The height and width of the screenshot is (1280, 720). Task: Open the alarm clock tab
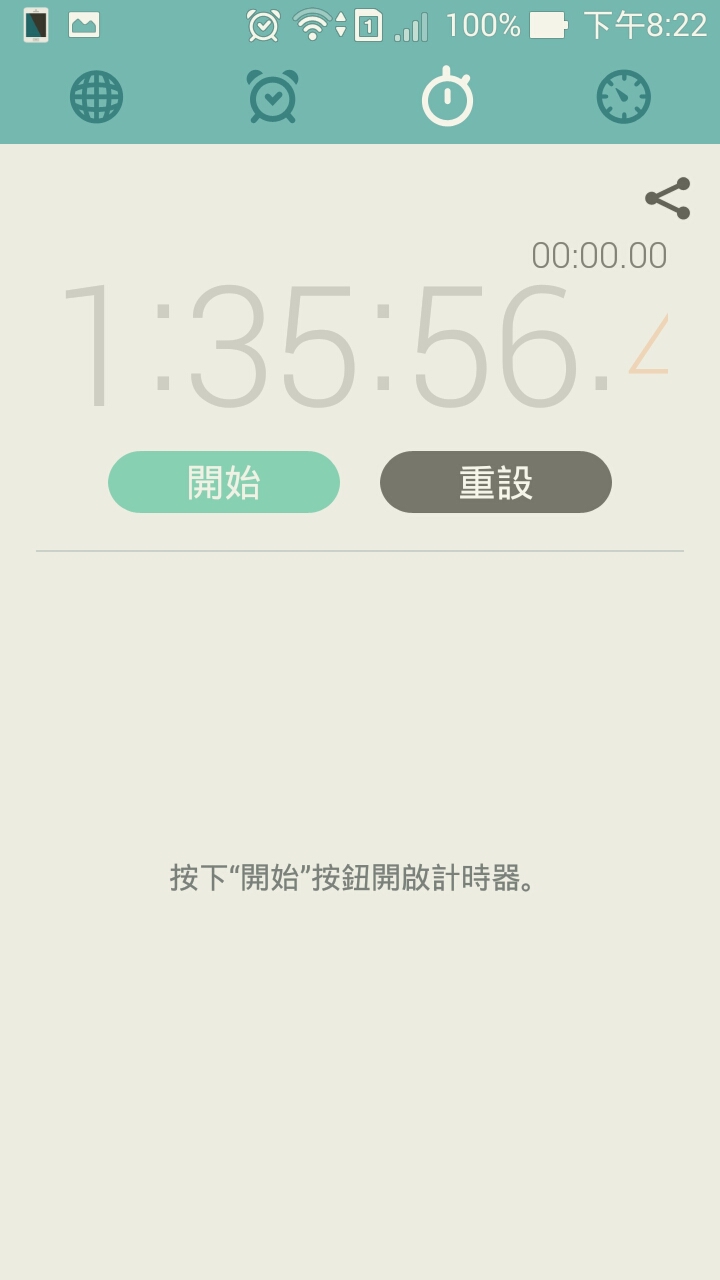click(272, 97)
